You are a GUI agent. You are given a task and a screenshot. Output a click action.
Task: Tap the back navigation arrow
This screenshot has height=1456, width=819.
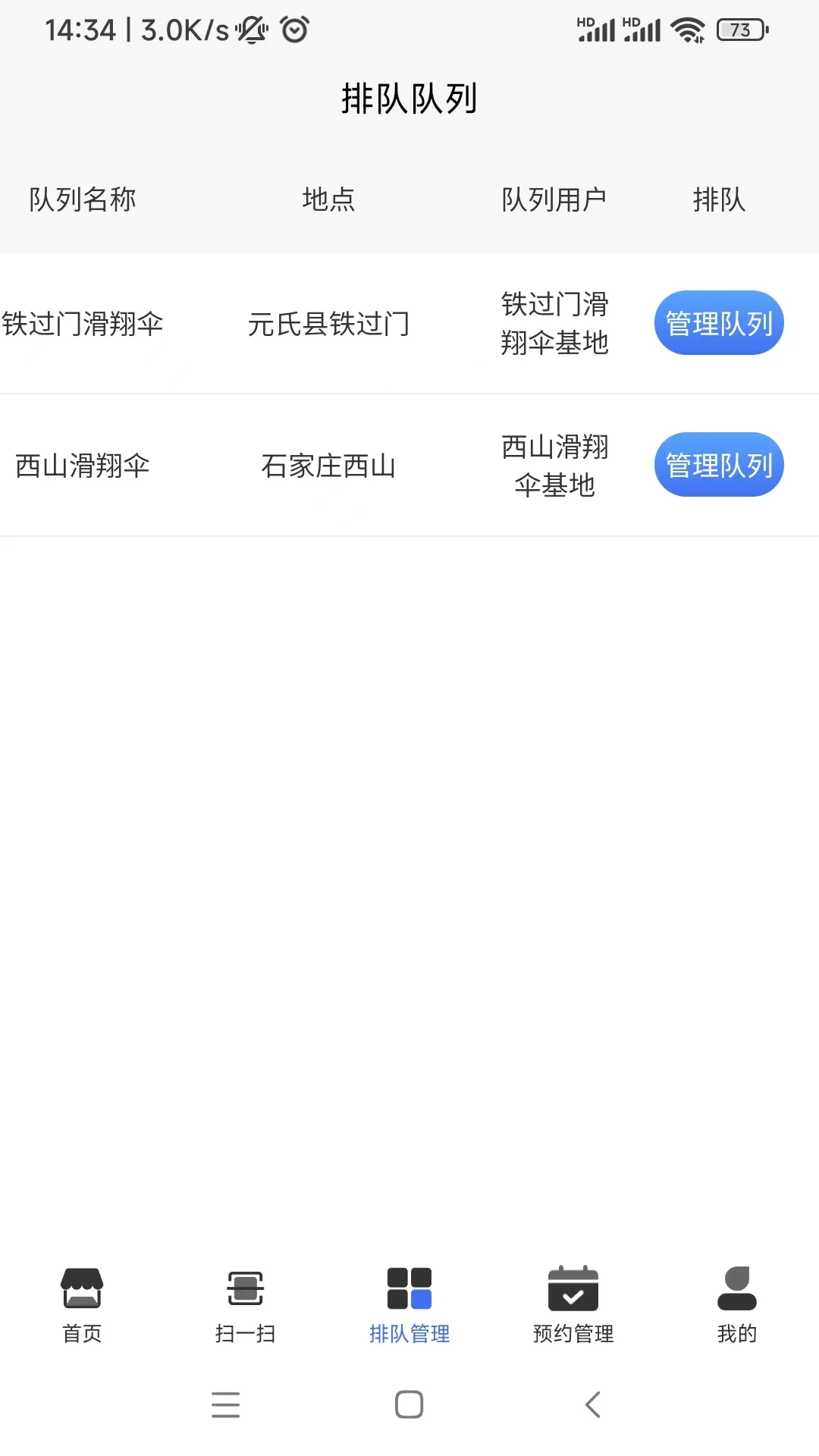(594, 1404)
